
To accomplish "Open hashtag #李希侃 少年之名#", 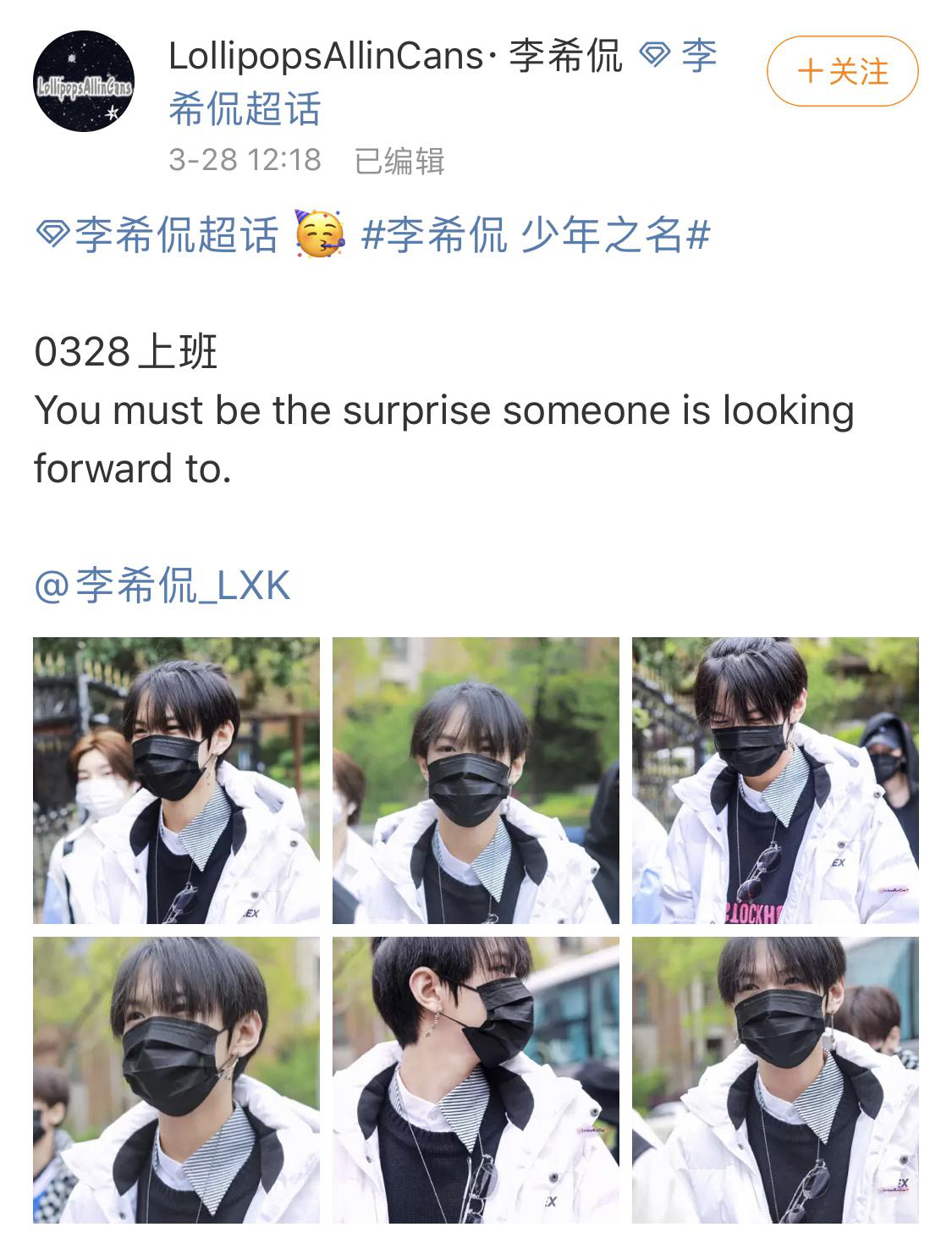I will tap(535, 234).
